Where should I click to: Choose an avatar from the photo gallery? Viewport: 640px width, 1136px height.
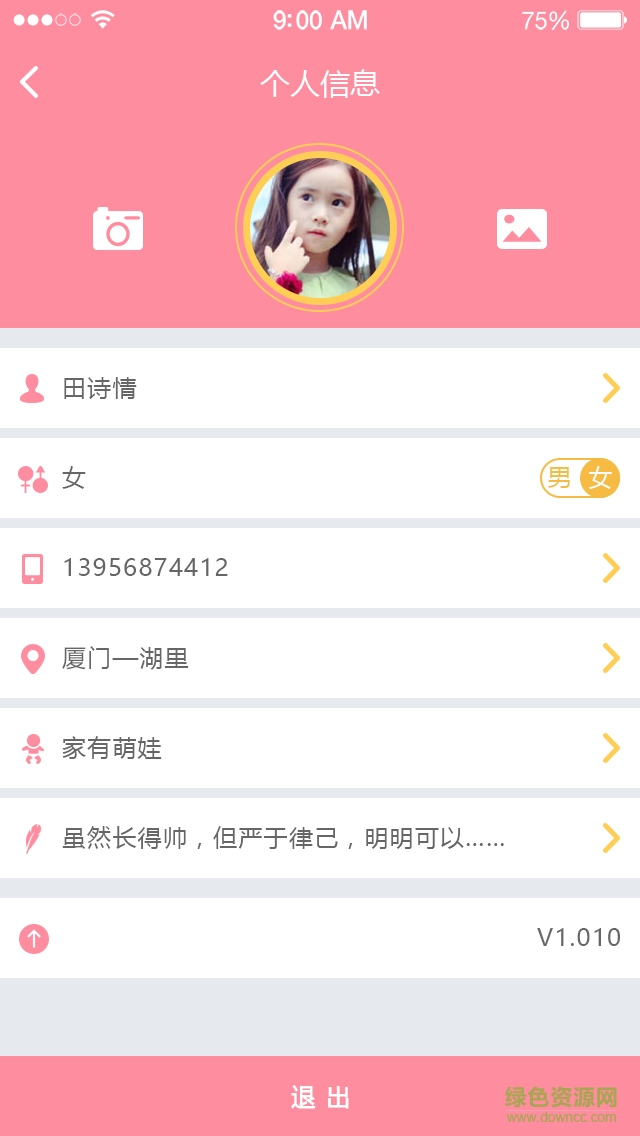pyautogui.click(x=522, y=229)
